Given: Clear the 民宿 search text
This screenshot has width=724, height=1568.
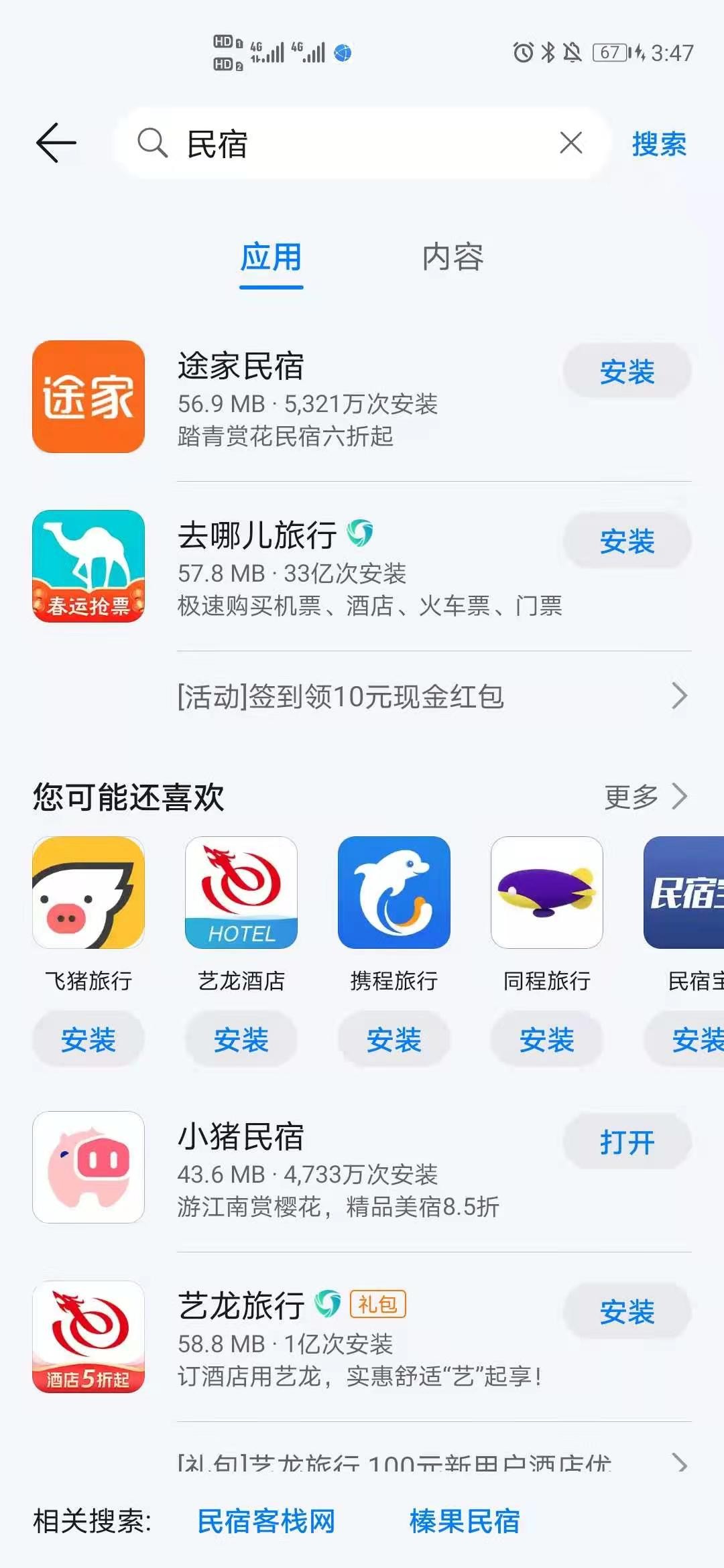Looking at the screenshot, I should click(x=570, y=143).
